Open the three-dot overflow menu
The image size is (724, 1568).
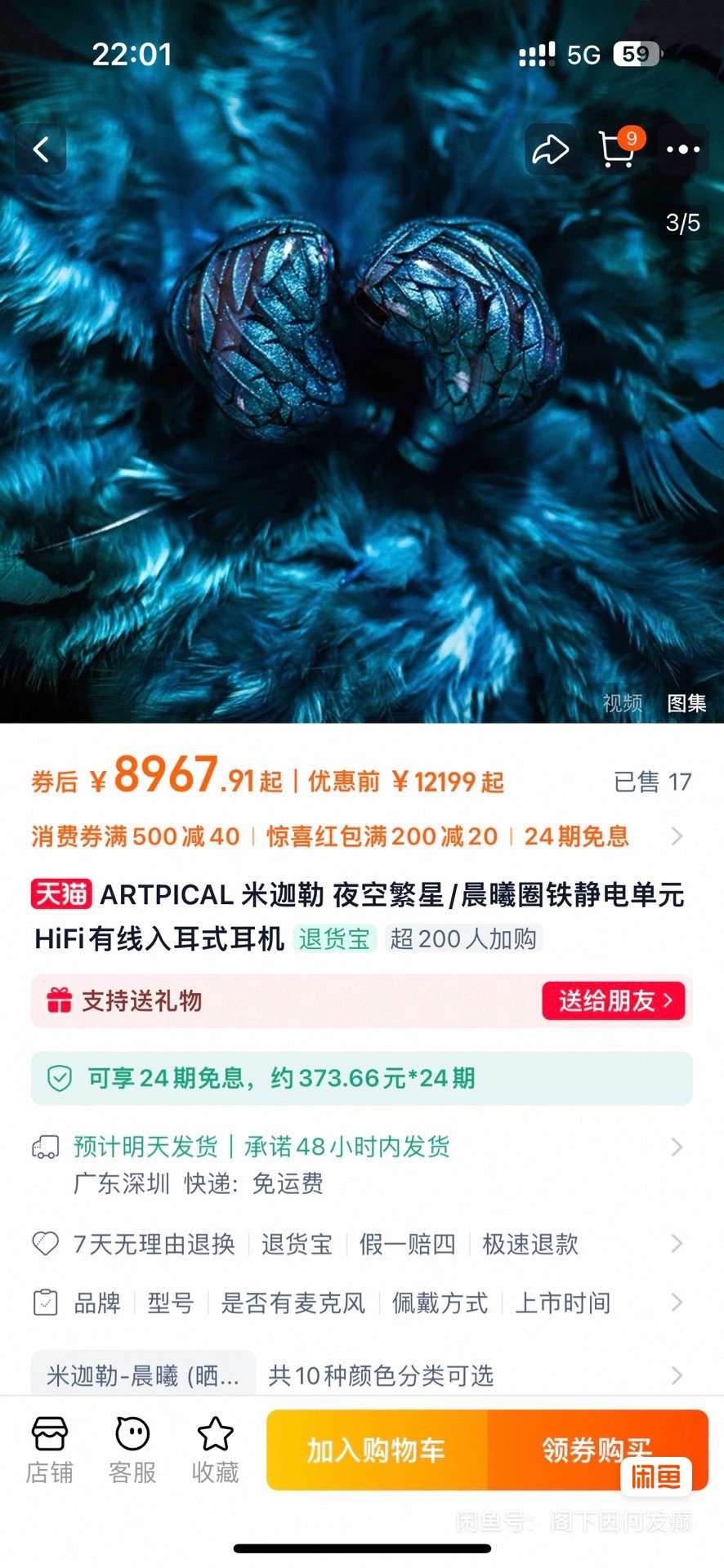tap(683, 149)
